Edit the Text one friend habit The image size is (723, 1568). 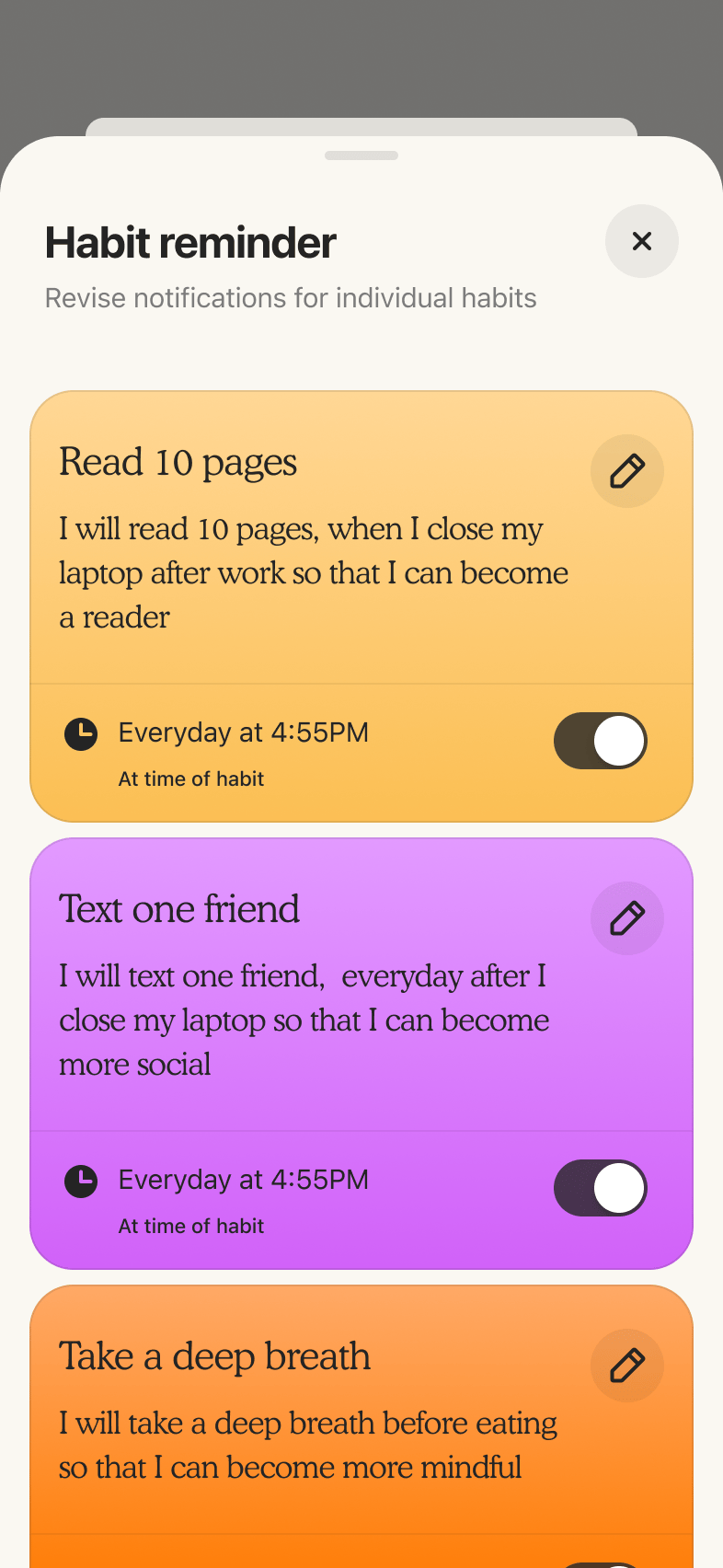pos(627,917)
